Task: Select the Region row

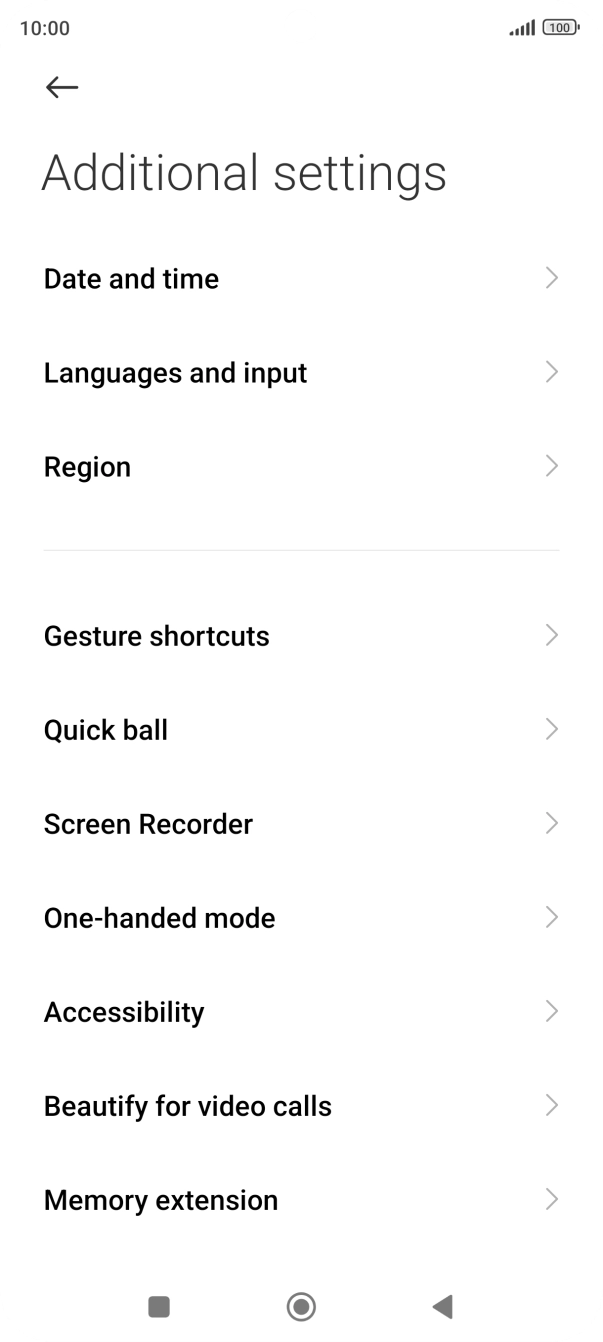Action: pyautogui.click(x=300, y=467)
